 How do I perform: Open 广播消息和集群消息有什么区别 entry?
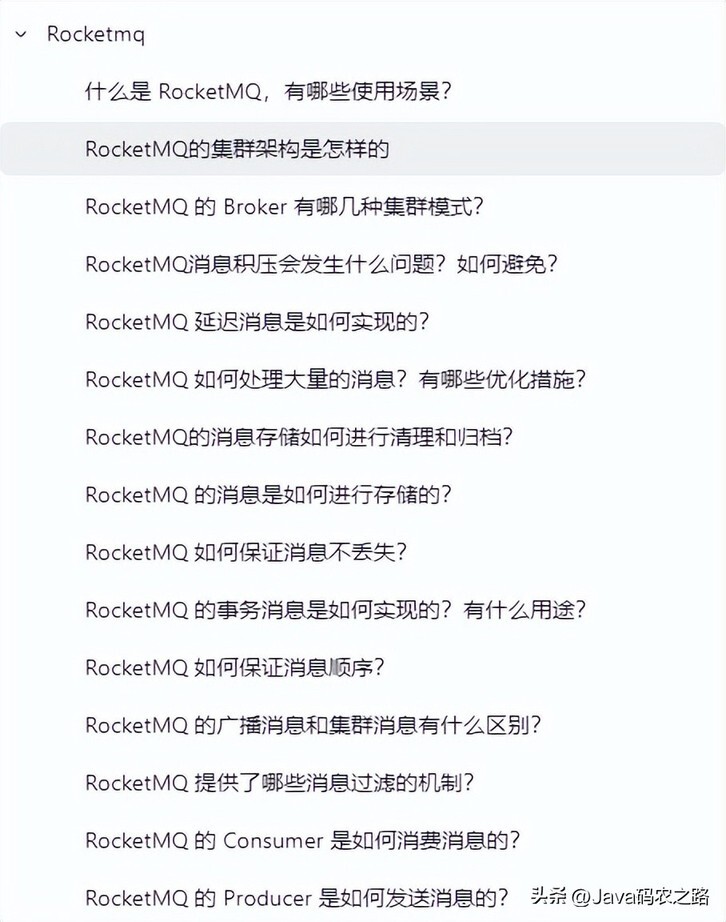(x=313, y=725)
